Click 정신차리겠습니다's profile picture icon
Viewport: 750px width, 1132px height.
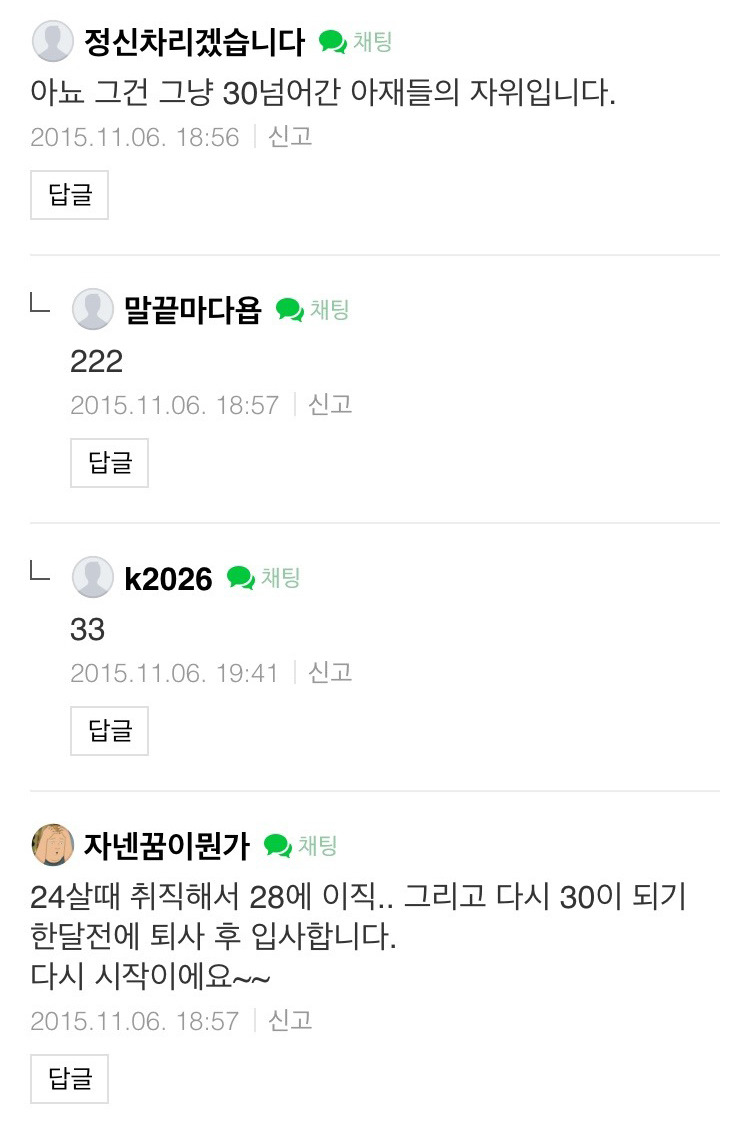(52, 42)
